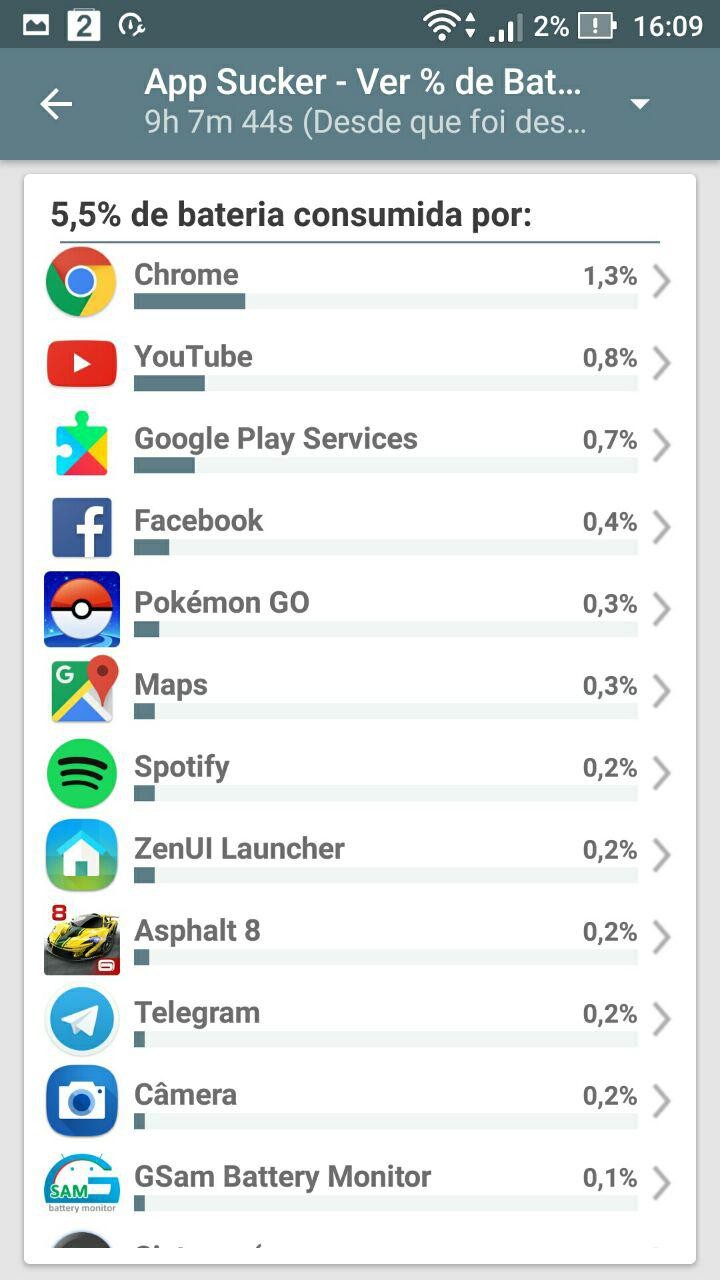
Task: Open Pokémon GO usage details
Action: [x=360, y=610]
